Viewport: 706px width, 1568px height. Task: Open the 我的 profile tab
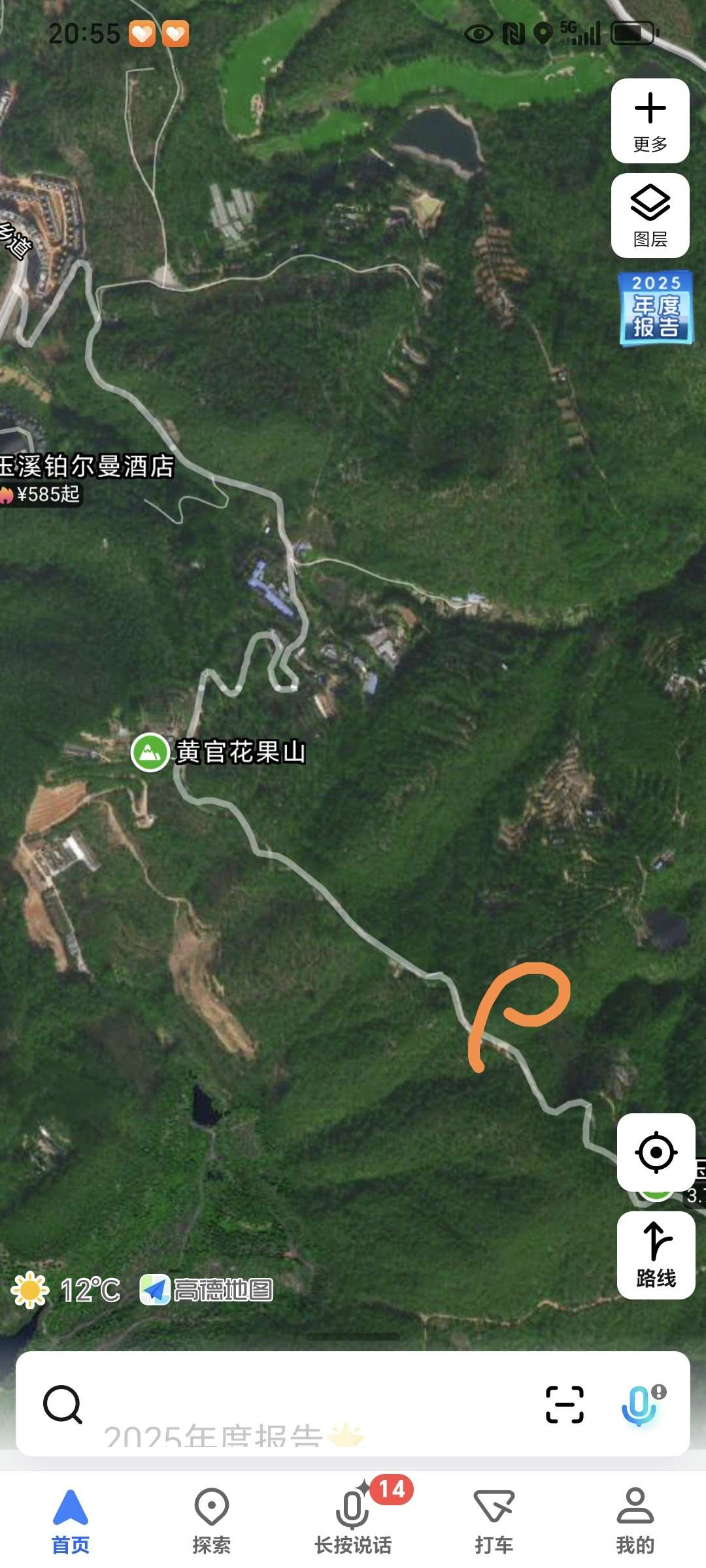coord(635,1520)
